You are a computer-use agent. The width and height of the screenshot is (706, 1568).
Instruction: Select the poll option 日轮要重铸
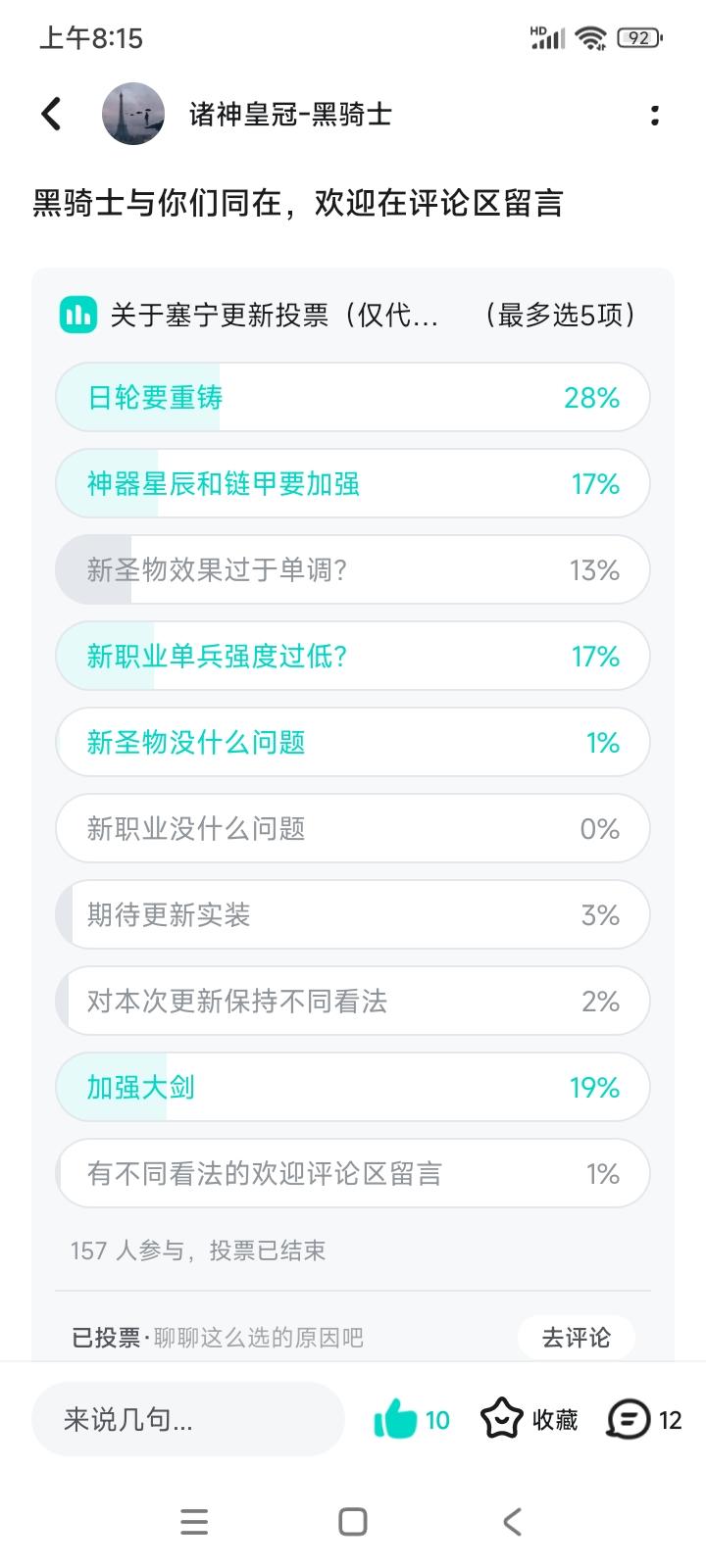point(353,397)
